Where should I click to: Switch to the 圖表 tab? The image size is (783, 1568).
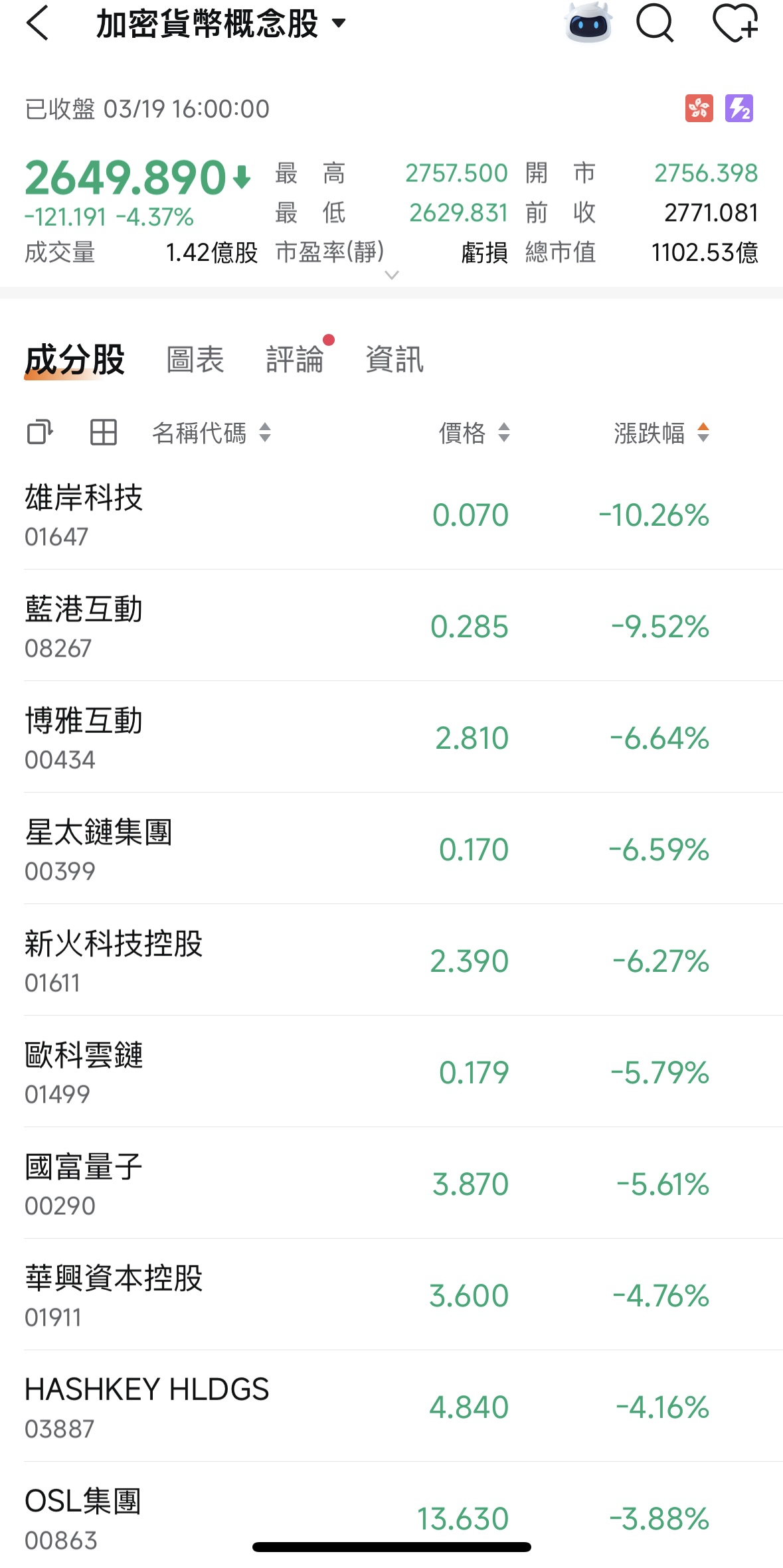pyautogui.click(x=195, y=360)
